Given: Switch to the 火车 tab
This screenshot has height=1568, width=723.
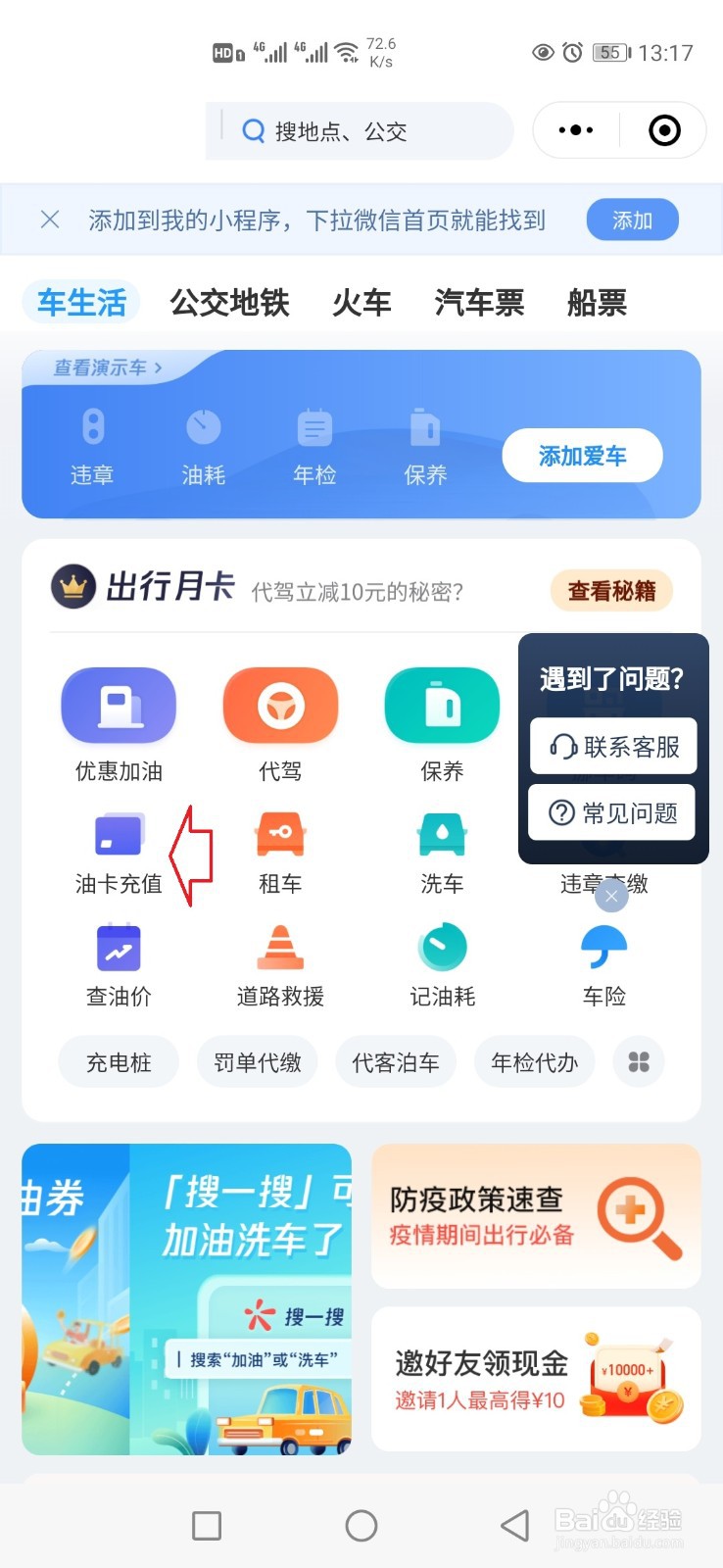Looking at the screenshot, I should [361, 303].
